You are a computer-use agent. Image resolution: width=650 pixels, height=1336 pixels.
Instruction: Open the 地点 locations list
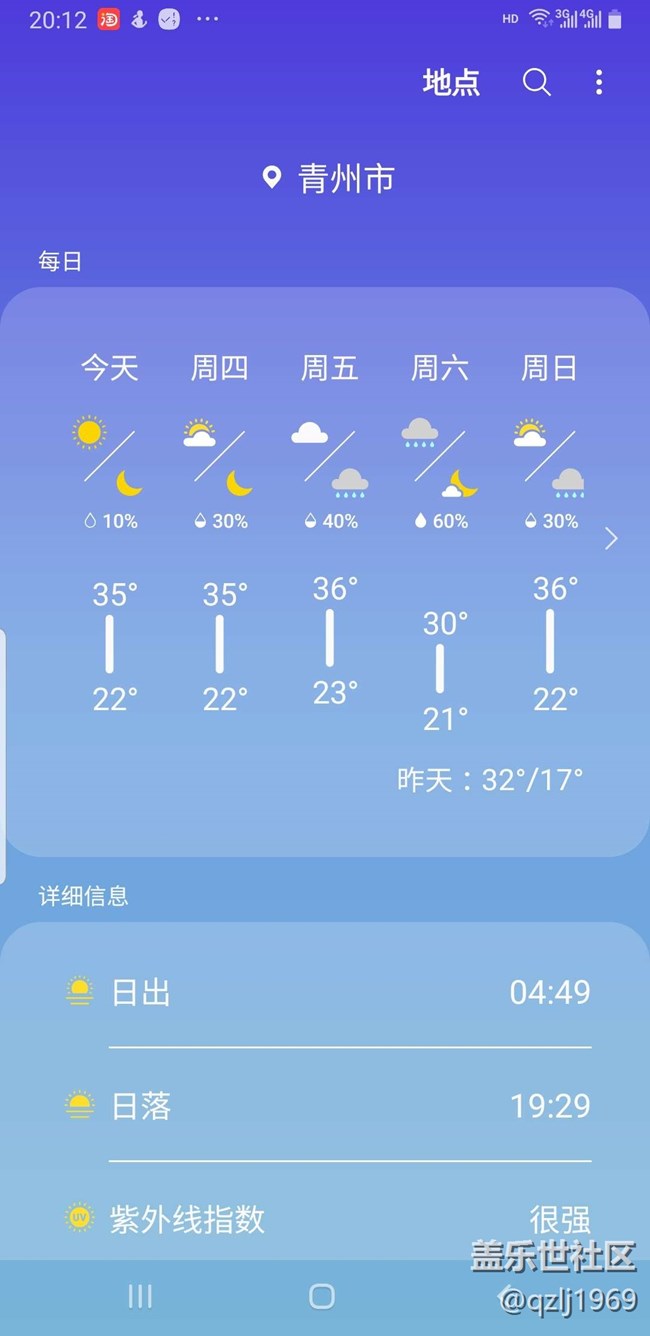(x=451, y=82)
